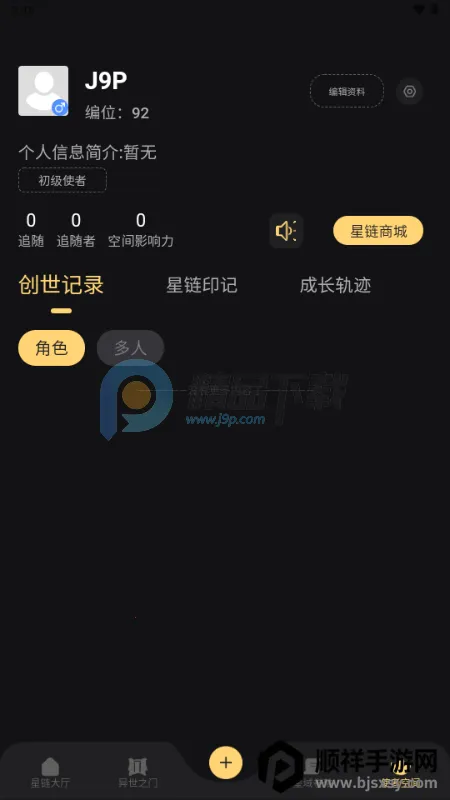Viewport: 450px width, 800px height.
Task: Switch to the 星链印记 tab
Action: (202, 285)
